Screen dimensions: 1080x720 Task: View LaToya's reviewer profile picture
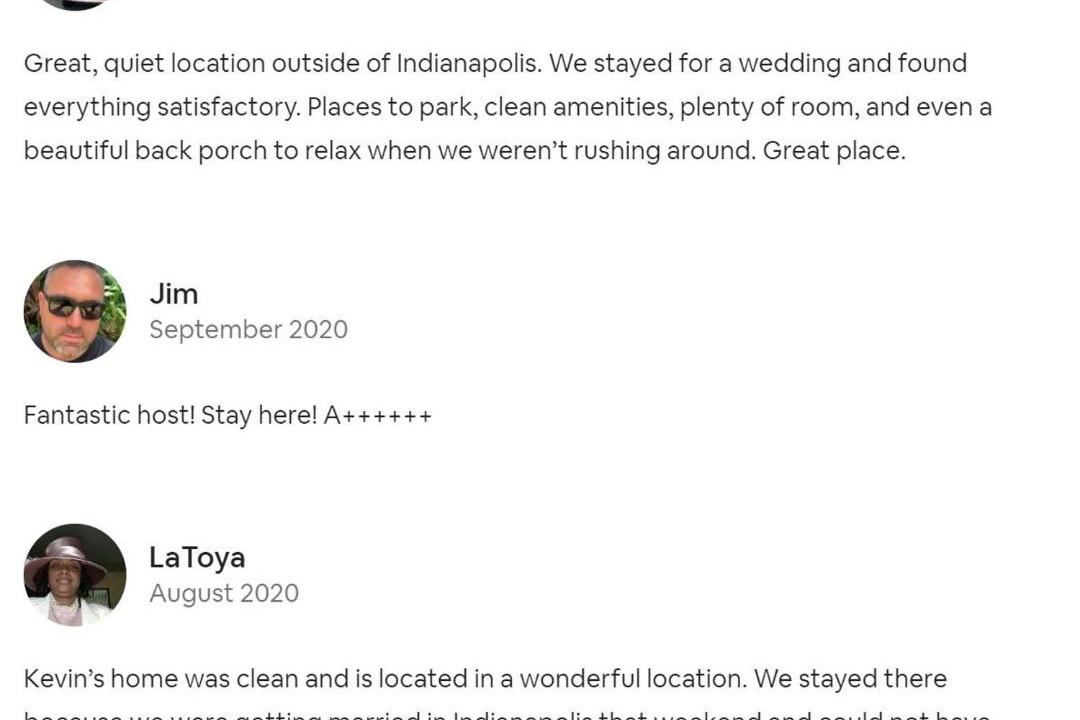pyautogui.click(x=75, y=575)
